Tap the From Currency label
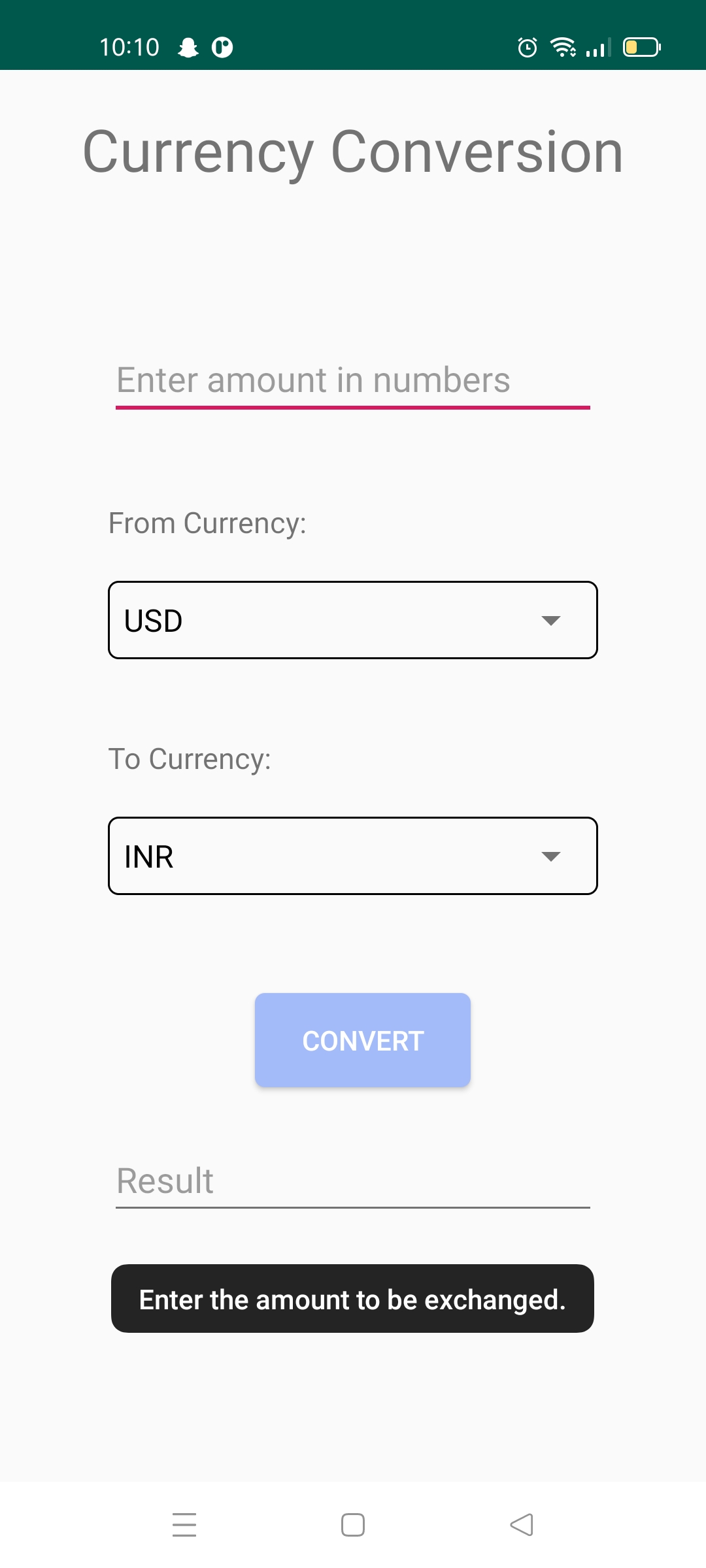The width and height of the screenshot is (706, 1568). (x=207, y=523)
